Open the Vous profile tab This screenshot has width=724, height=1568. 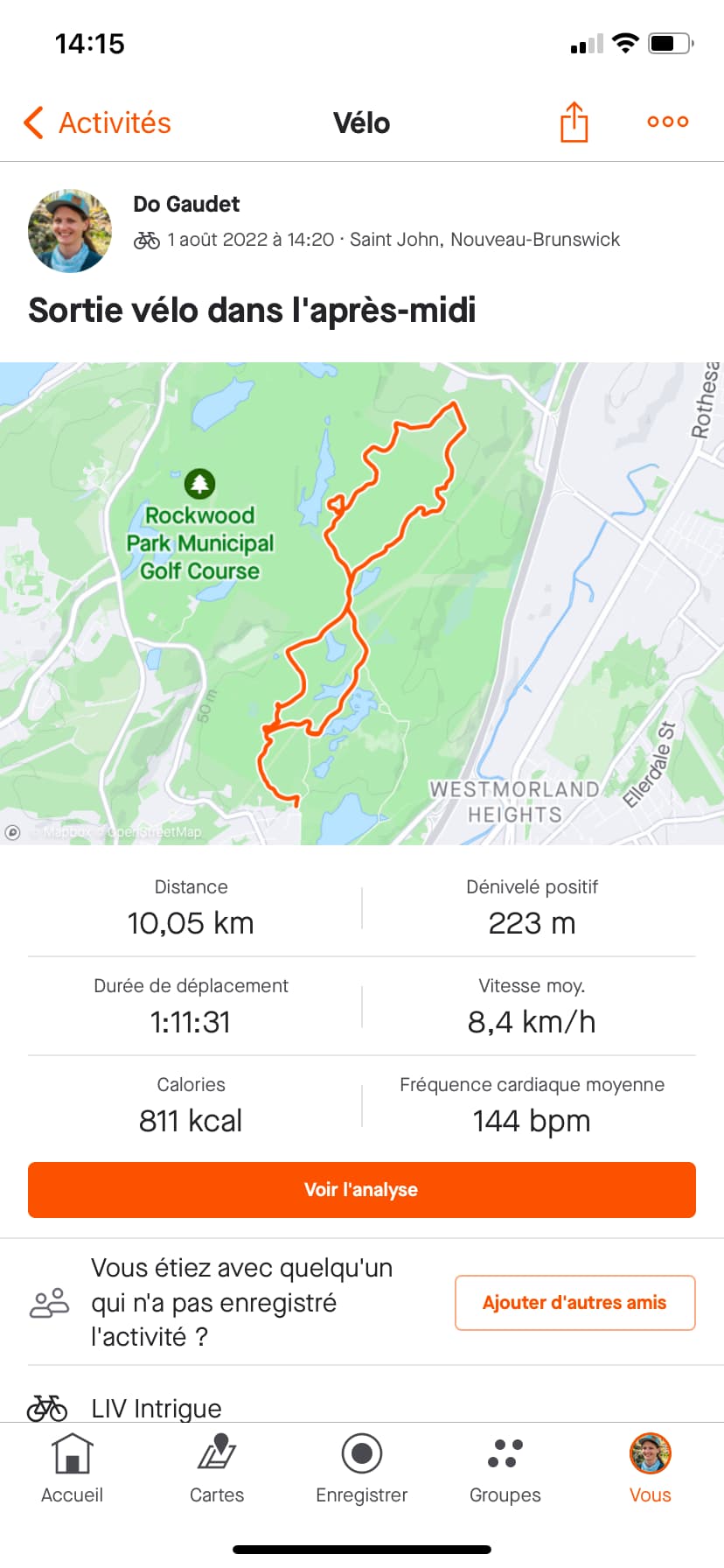point(650,1468)
